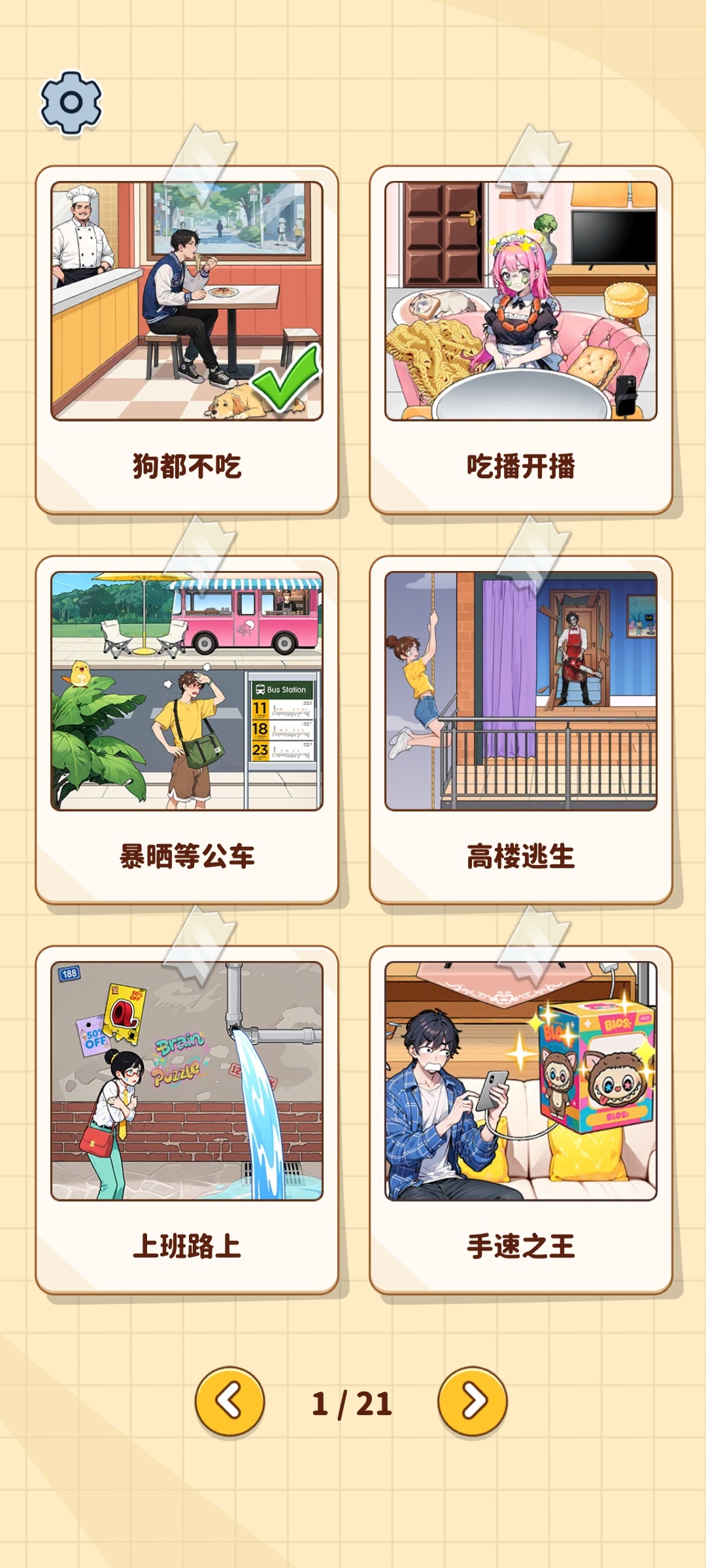Click the 吃播开播 title label
Screen dimensions: 706x1568
pyautogui.click(x=520, y=465)
